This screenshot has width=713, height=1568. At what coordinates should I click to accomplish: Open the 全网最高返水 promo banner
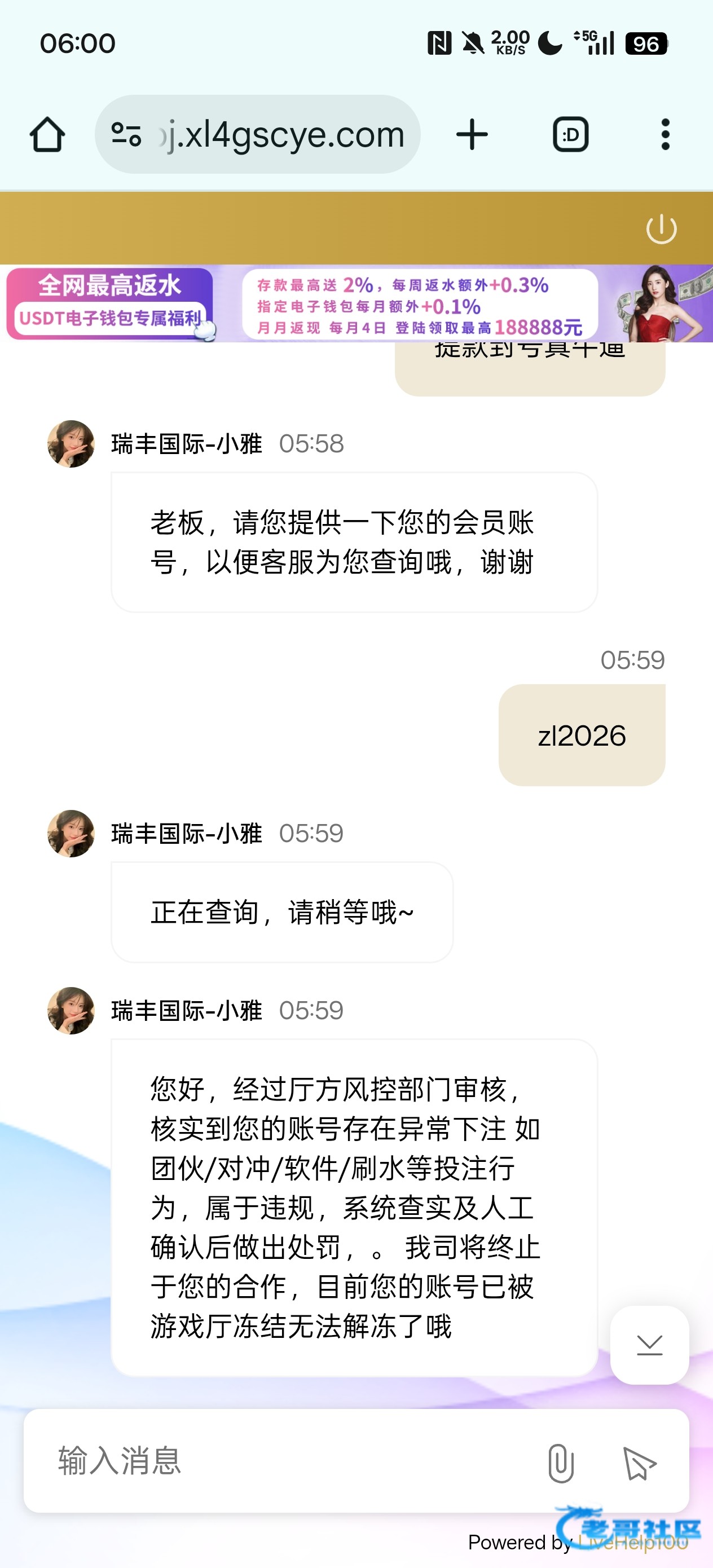click(356, 303)
